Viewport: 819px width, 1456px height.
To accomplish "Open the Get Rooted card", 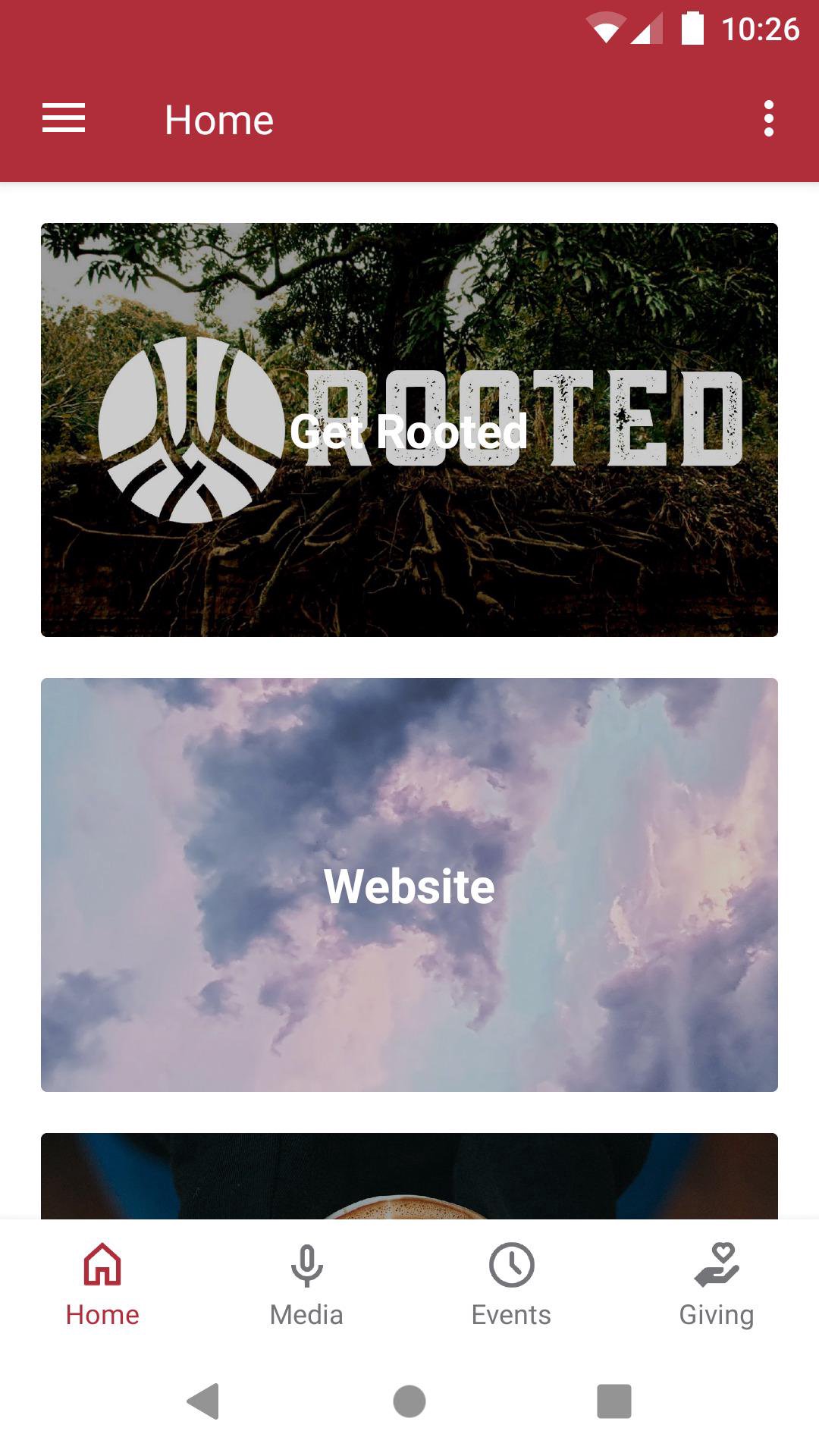I will (409, 430).
